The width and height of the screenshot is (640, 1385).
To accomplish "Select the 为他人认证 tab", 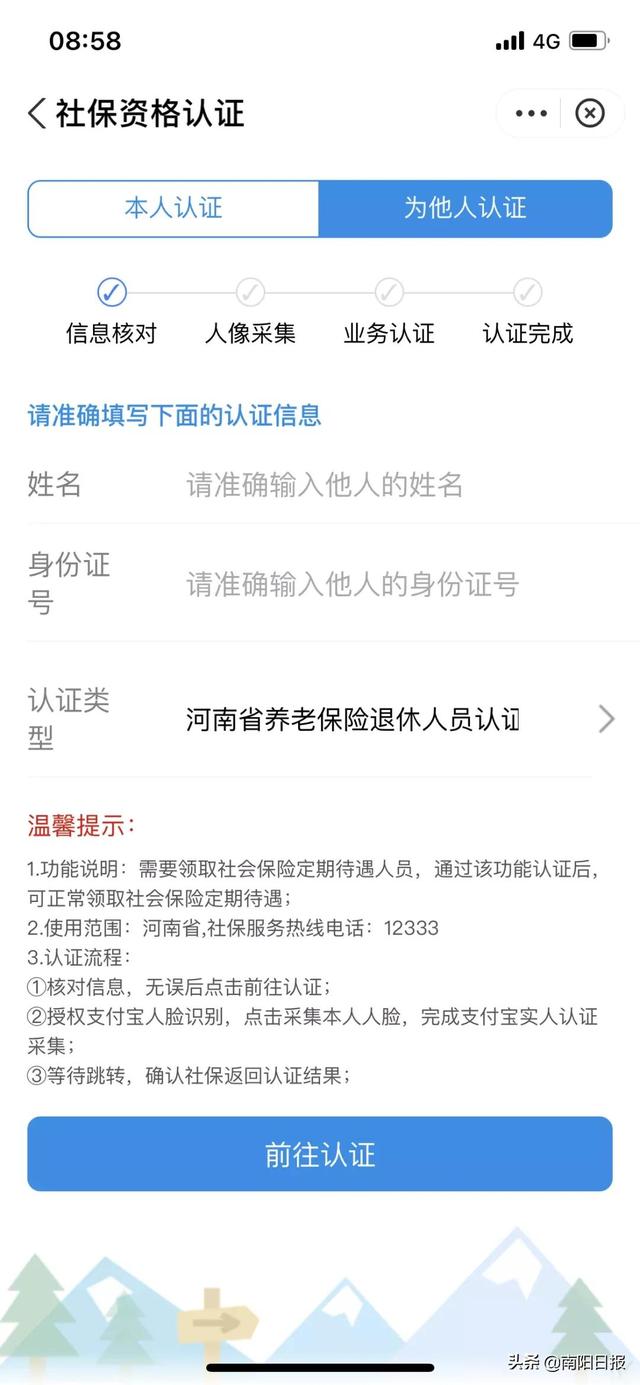I will pos(465,208).
